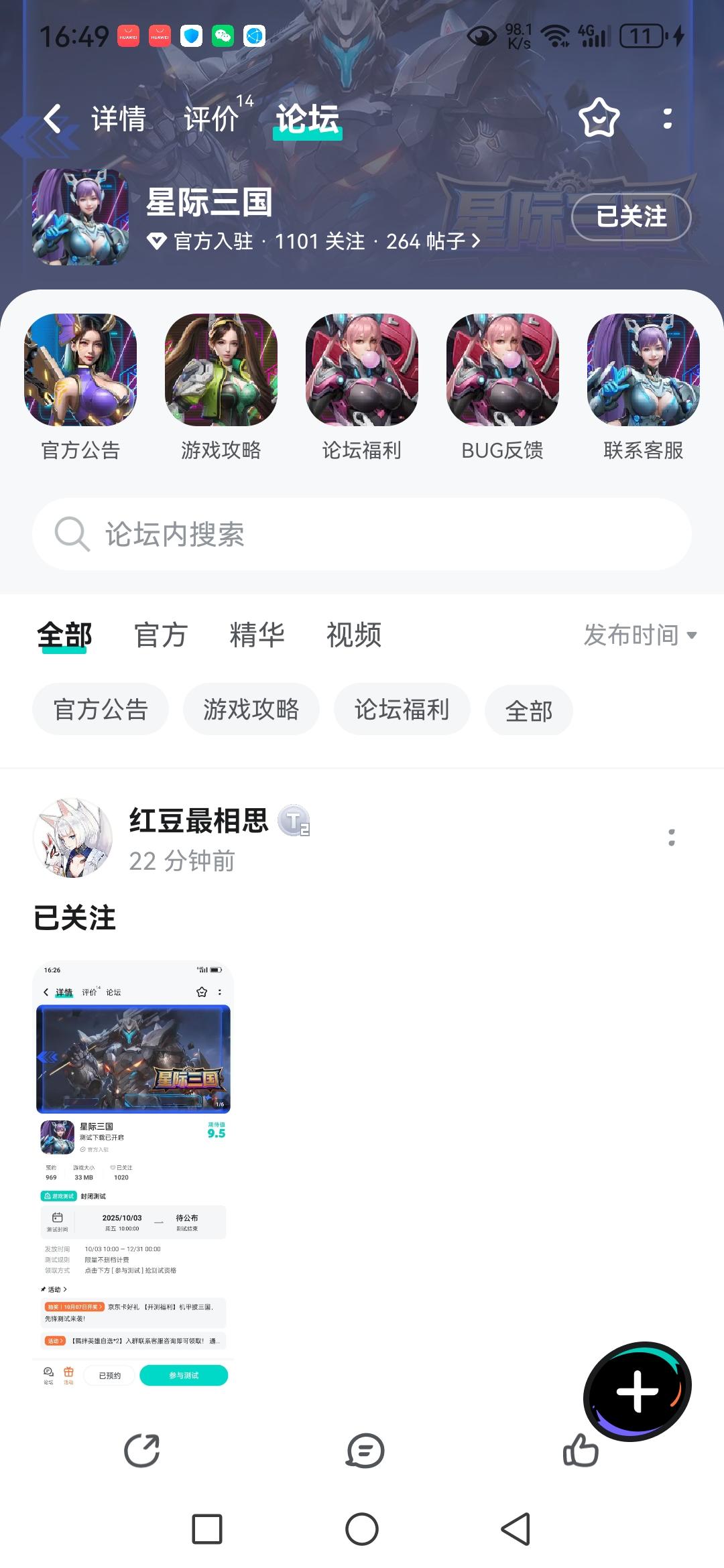Select the 论坛福利 chip

point(402,710)
